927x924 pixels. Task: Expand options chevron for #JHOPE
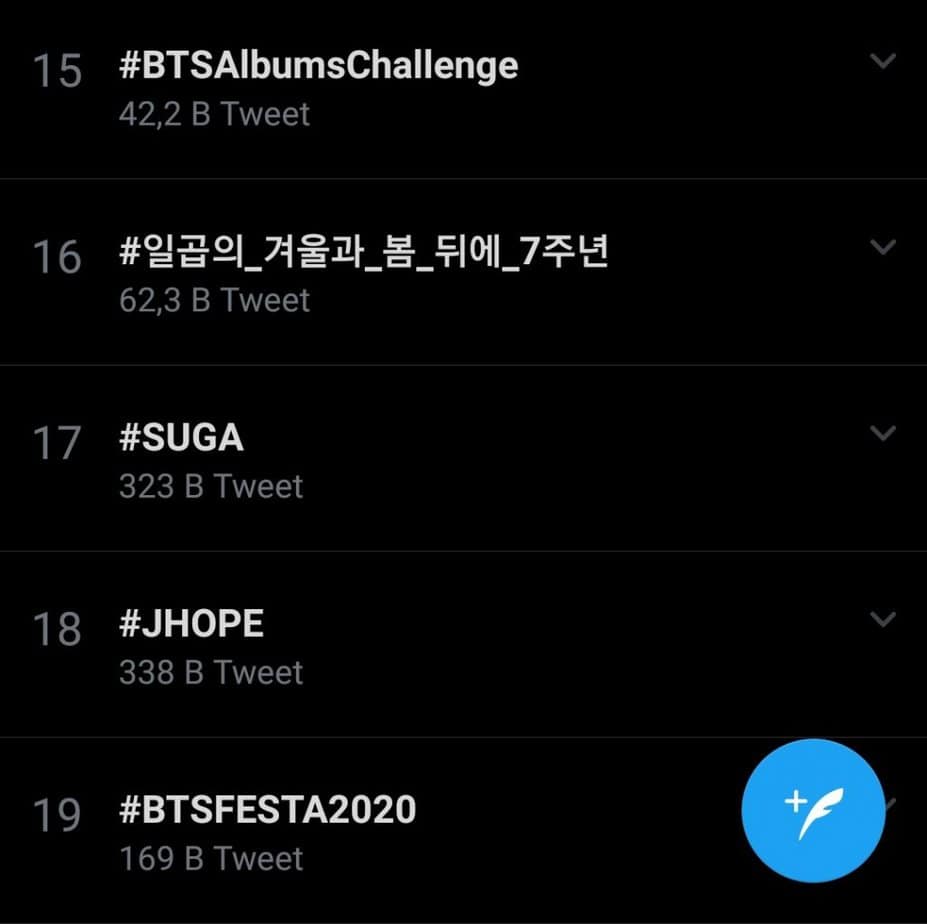tap(883, 618)
